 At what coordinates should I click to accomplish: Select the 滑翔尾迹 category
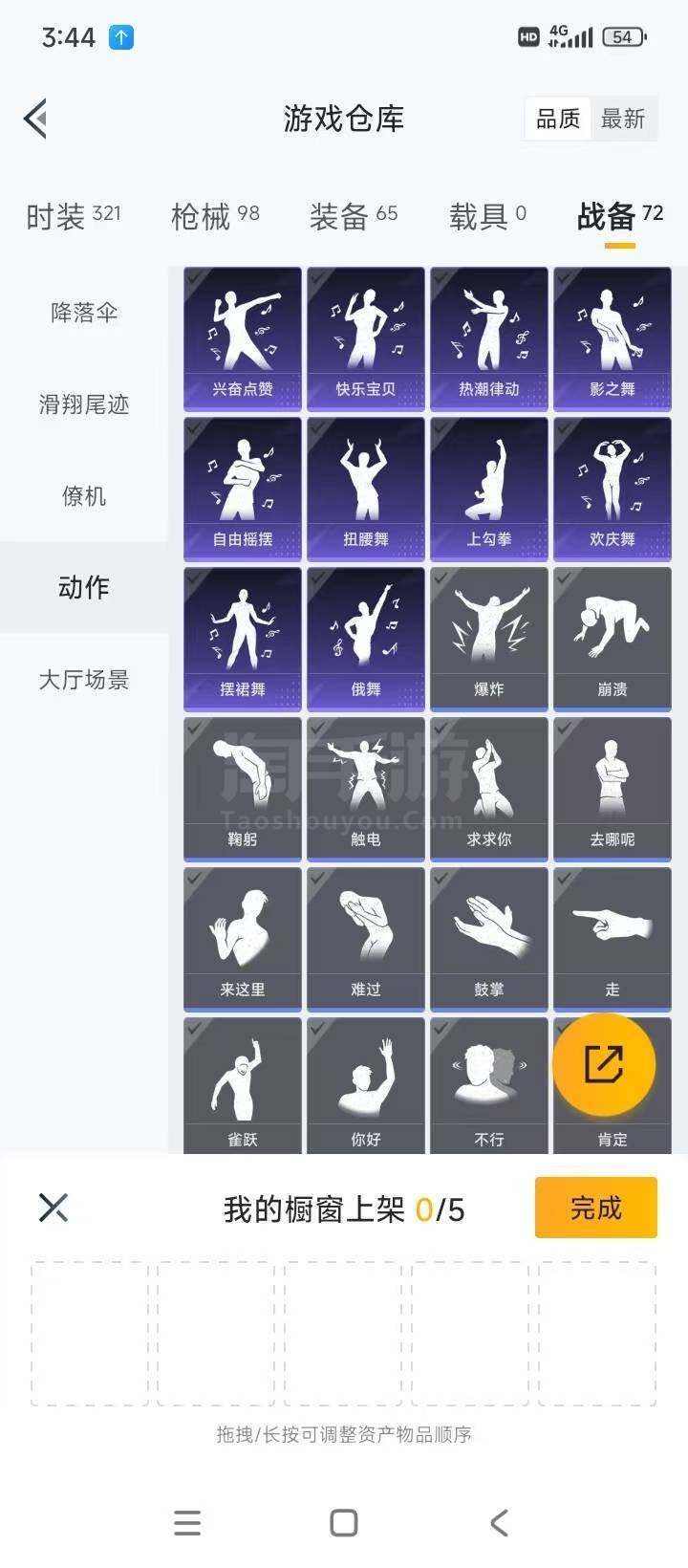pos(84,404)
